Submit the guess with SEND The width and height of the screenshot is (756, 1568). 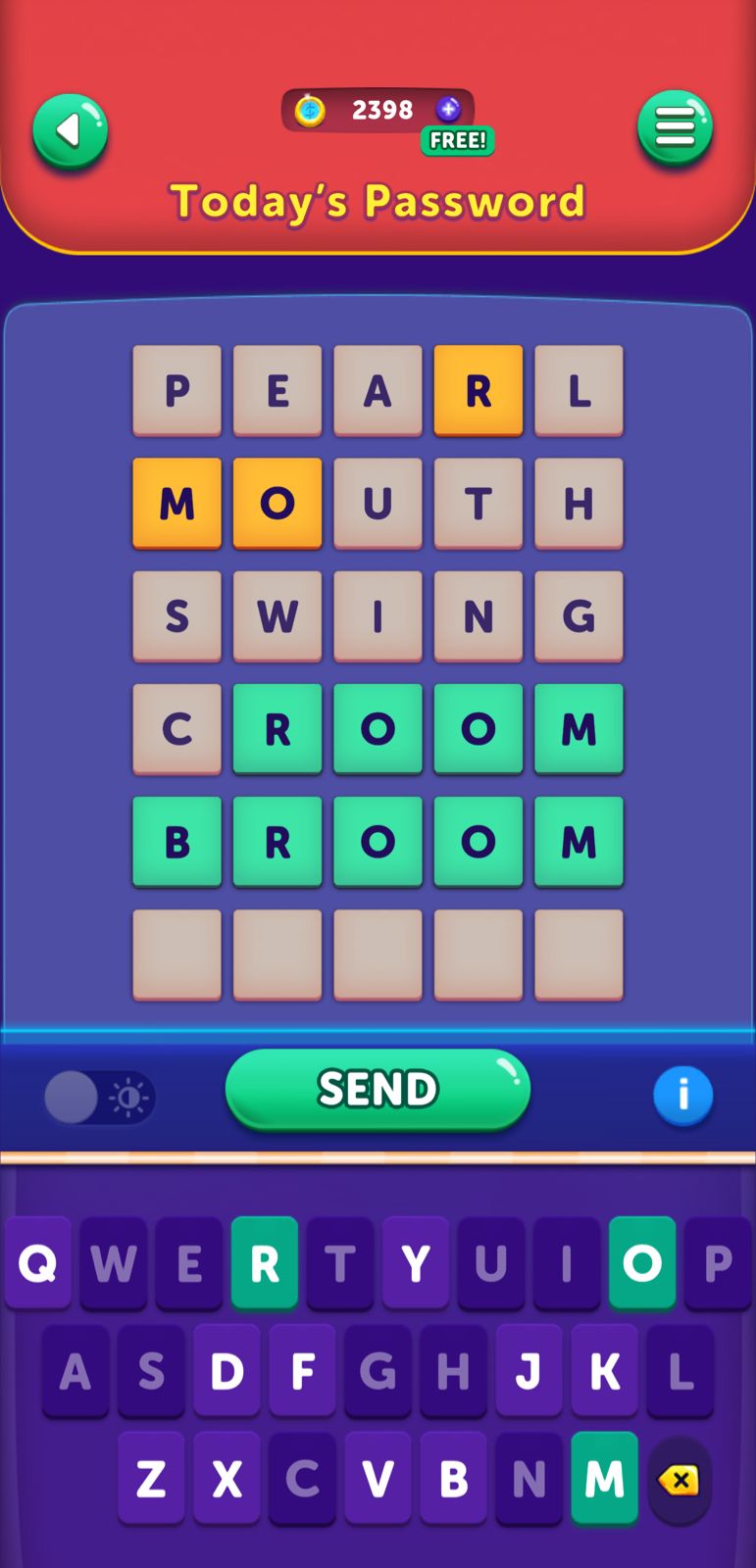378,1089
